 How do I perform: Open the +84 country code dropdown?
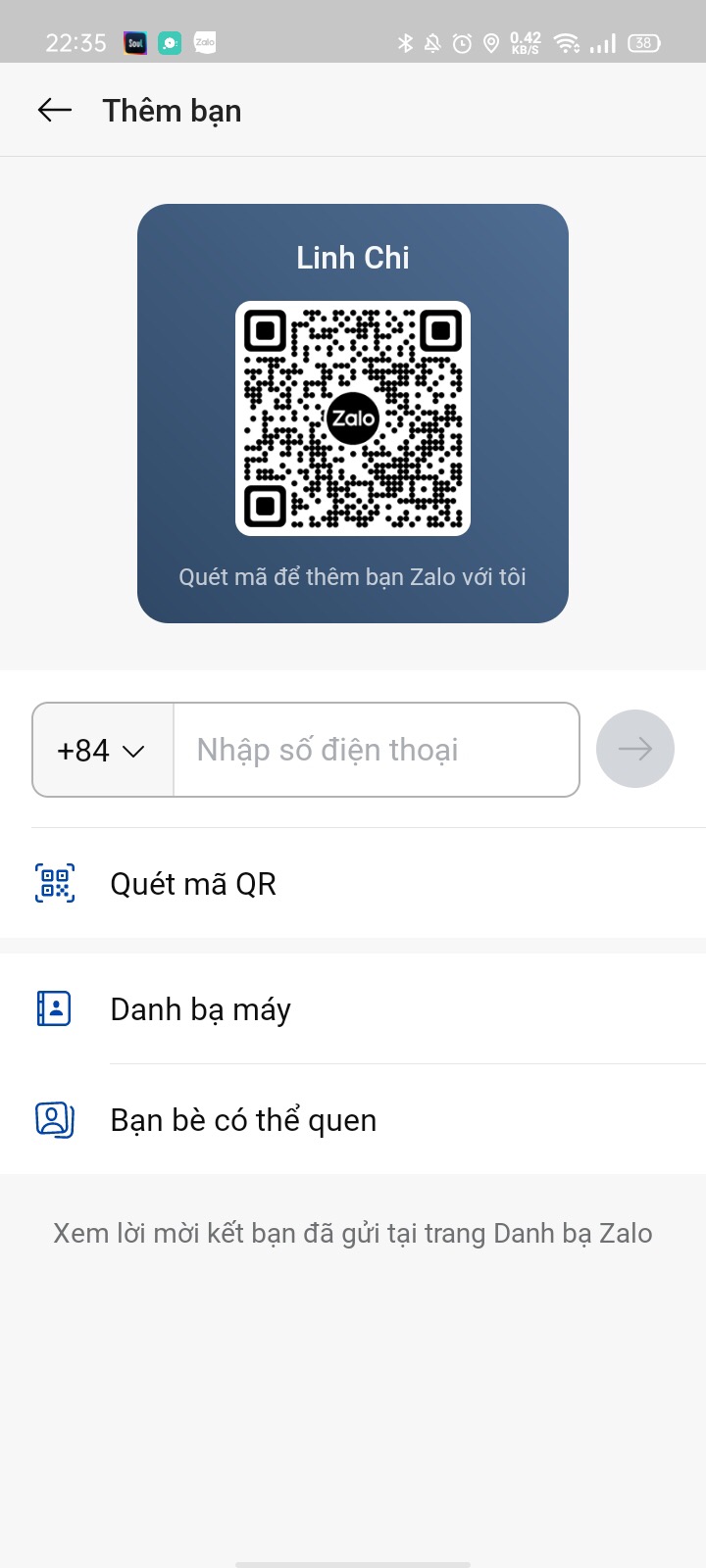tap(102, 751)
